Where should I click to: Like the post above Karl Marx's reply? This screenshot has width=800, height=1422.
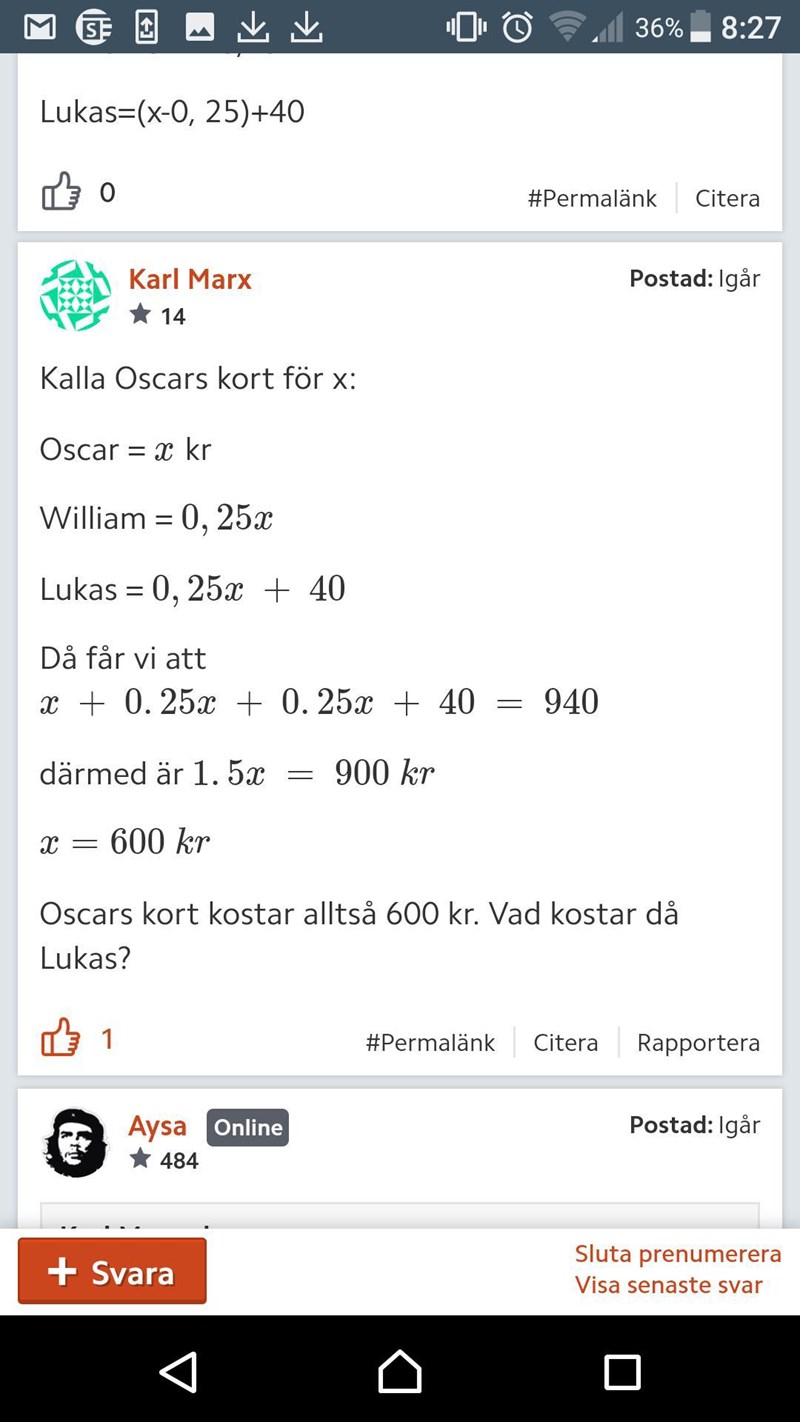pyautogui.click(x=61, y=191)
